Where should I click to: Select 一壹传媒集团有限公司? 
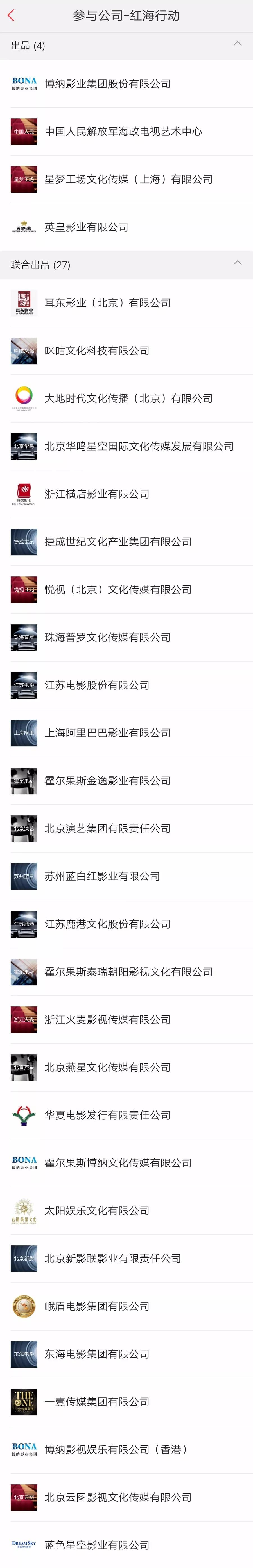97,1402
